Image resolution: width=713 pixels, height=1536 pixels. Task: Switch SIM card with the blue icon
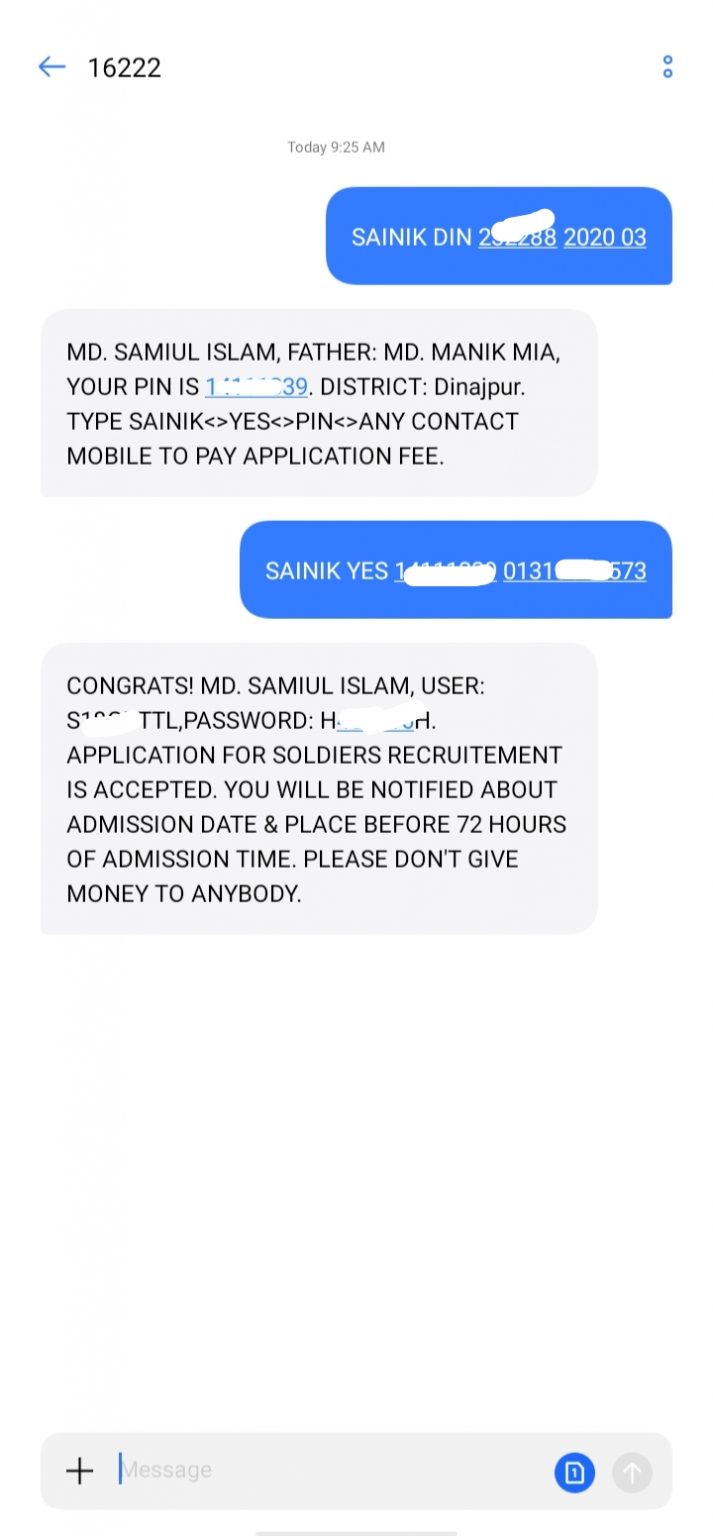click(x=574, y=1471)
